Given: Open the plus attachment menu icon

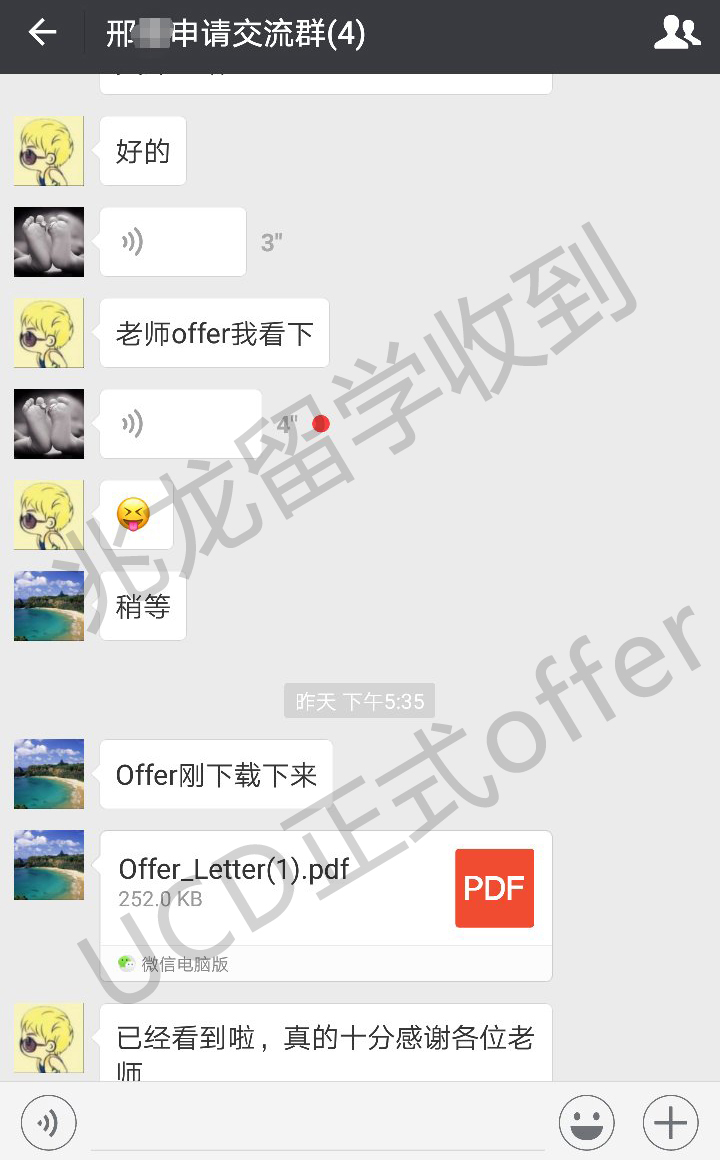Looking at the screenshot, I should click(670, 1122).
